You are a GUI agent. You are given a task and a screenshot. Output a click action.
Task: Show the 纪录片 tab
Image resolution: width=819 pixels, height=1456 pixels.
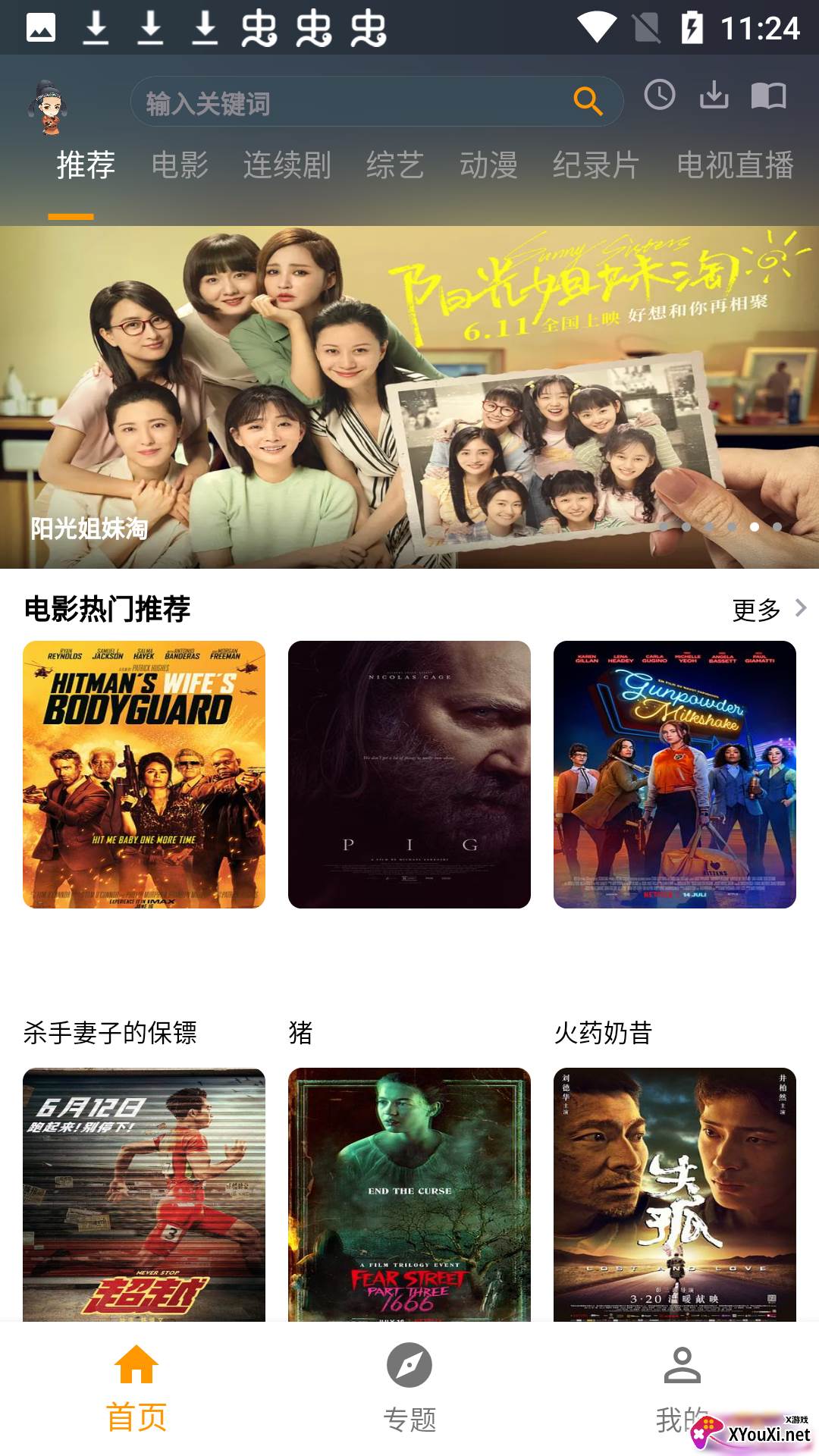click(596, 165)
